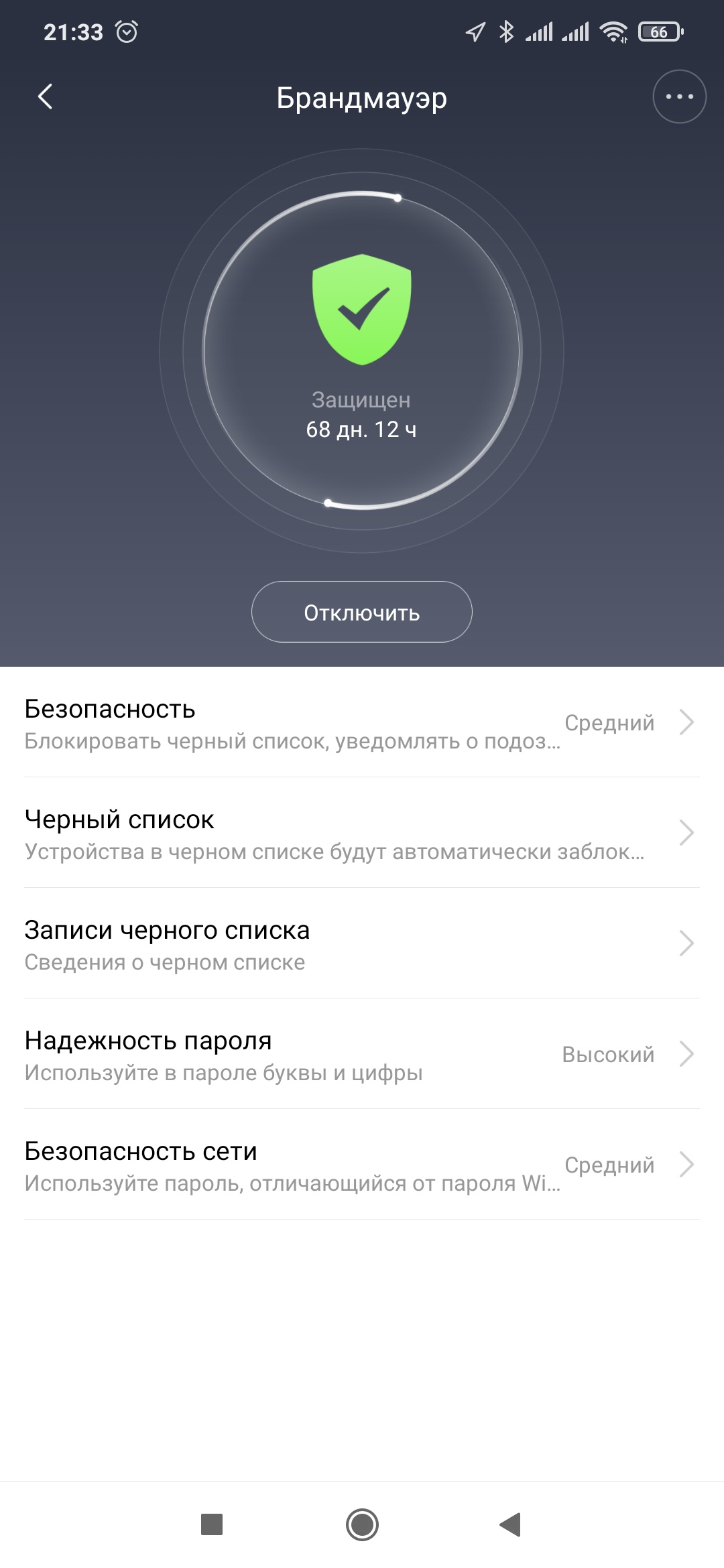Open the Безопасность level setting

click(x=362, y=722)
